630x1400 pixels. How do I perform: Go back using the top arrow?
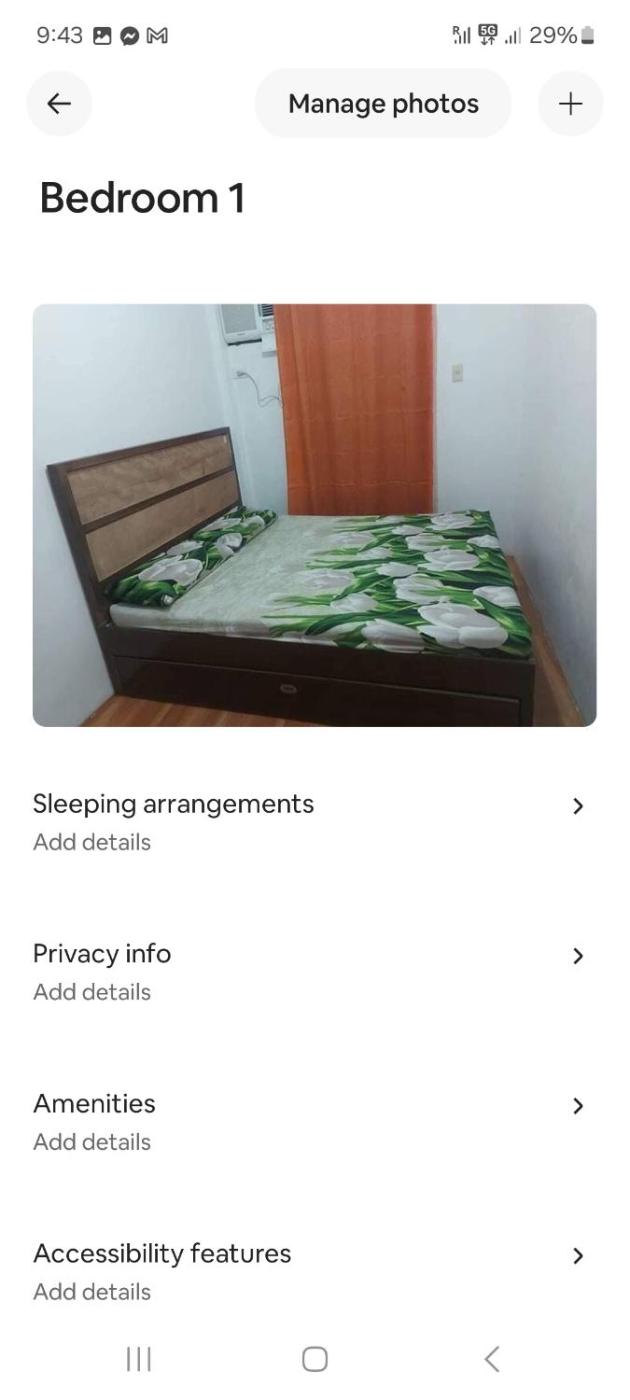pyautogui.click(x=59, y=104)
